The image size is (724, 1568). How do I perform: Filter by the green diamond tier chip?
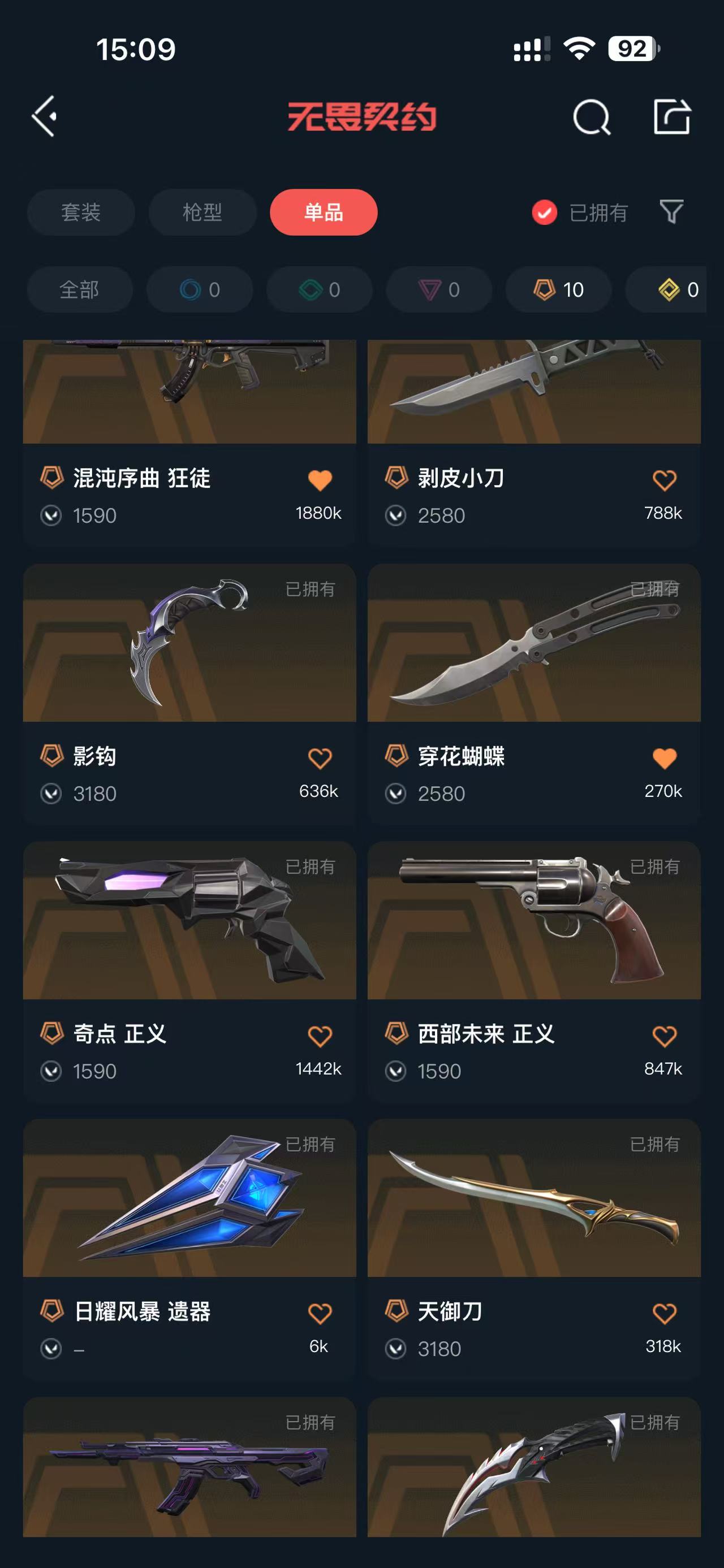pyautogui.click(x=319, y=290)
